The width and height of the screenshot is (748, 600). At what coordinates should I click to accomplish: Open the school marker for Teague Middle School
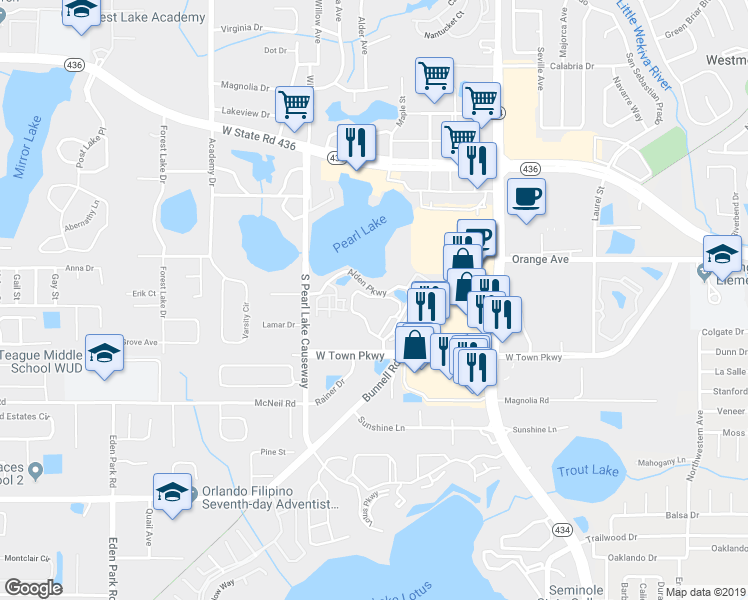pyautogui.click(x=104, y=353)
